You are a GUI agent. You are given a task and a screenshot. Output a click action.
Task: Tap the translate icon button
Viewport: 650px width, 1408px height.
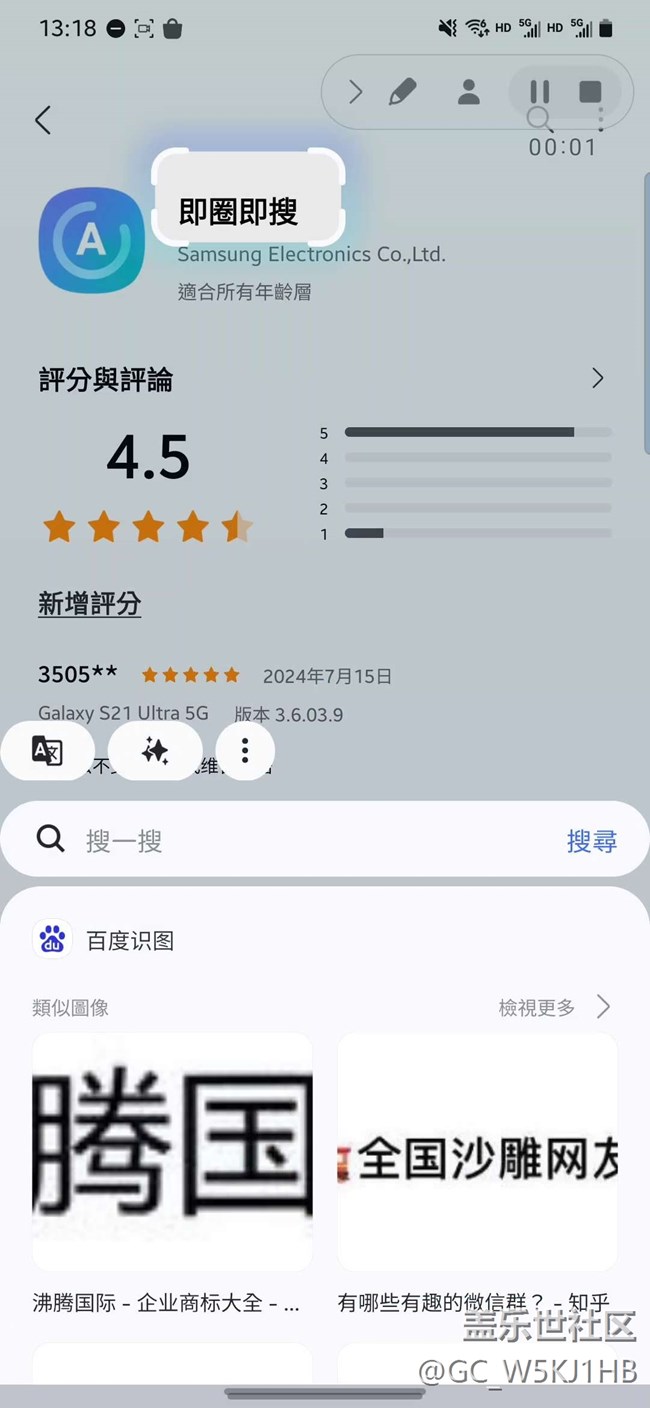click(x=48, y=750)
